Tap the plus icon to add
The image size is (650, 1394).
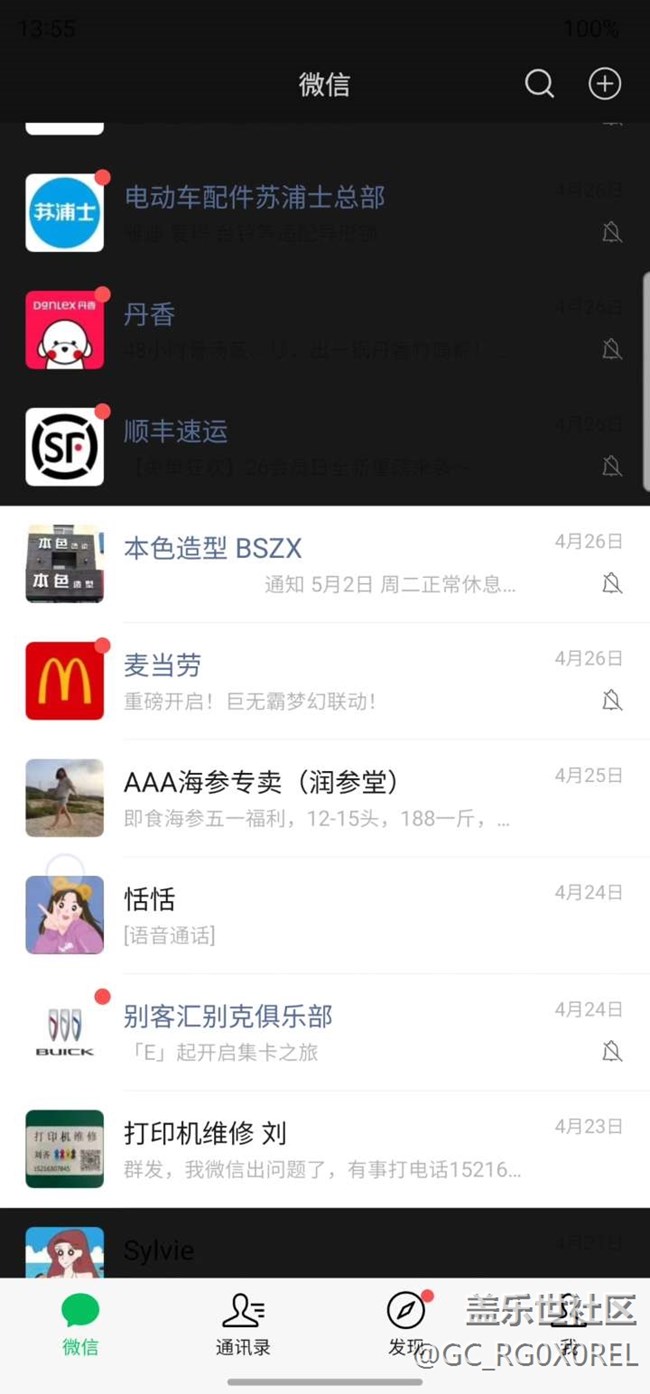604,84
